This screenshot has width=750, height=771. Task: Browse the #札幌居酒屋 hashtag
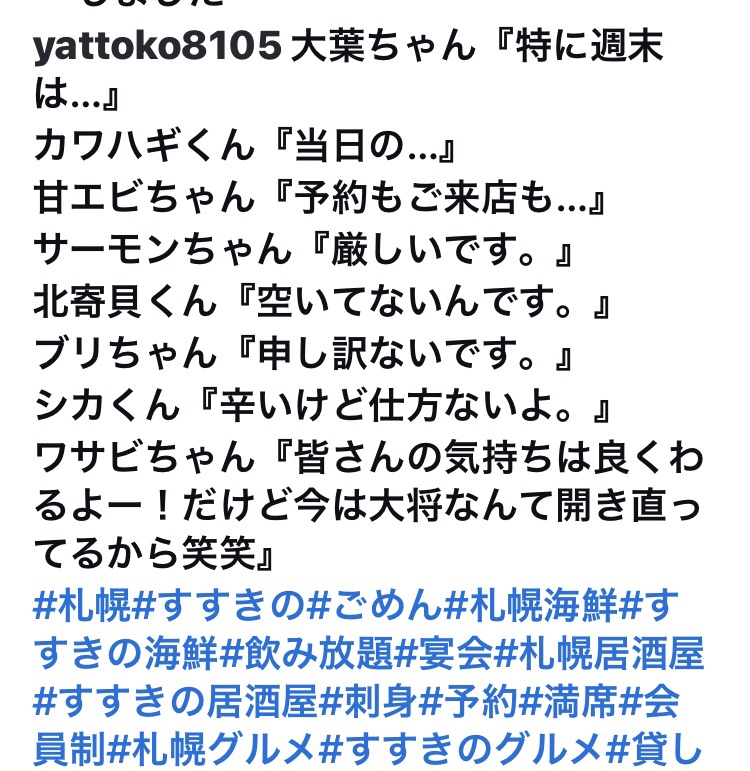600,654
